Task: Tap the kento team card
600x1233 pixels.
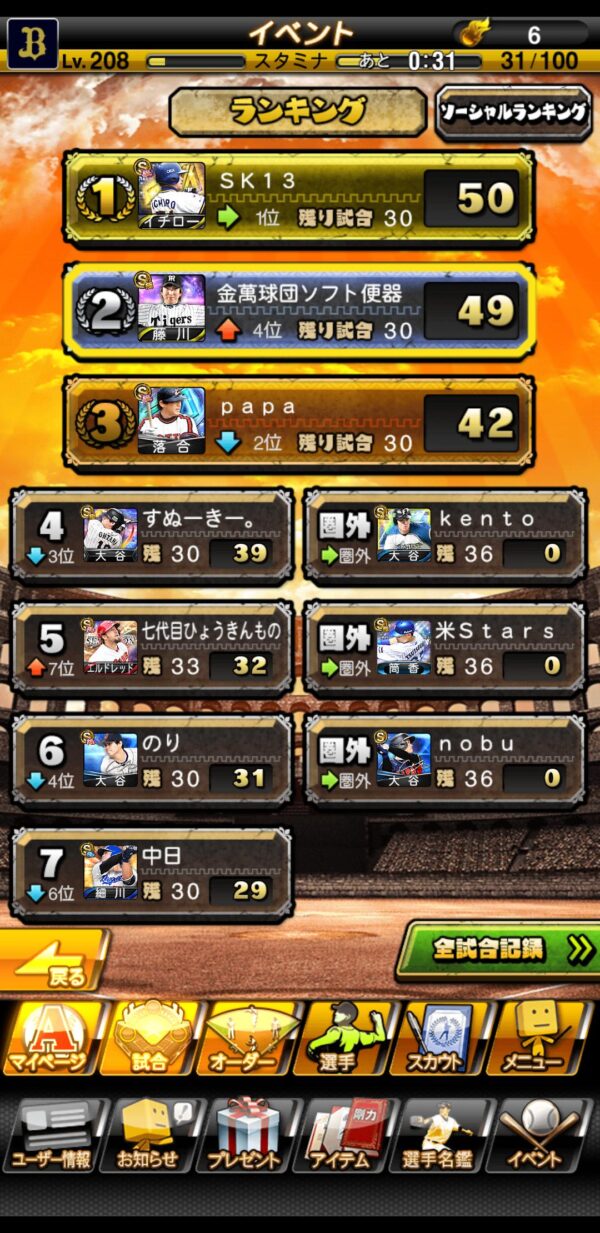Action: (x=445, y=535)
